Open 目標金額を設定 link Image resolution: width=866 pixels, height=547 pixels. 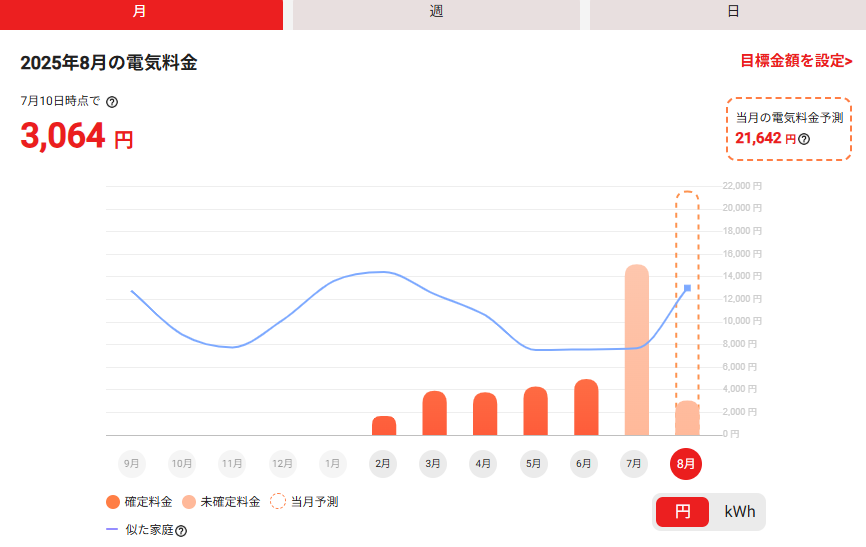(796, 61)
